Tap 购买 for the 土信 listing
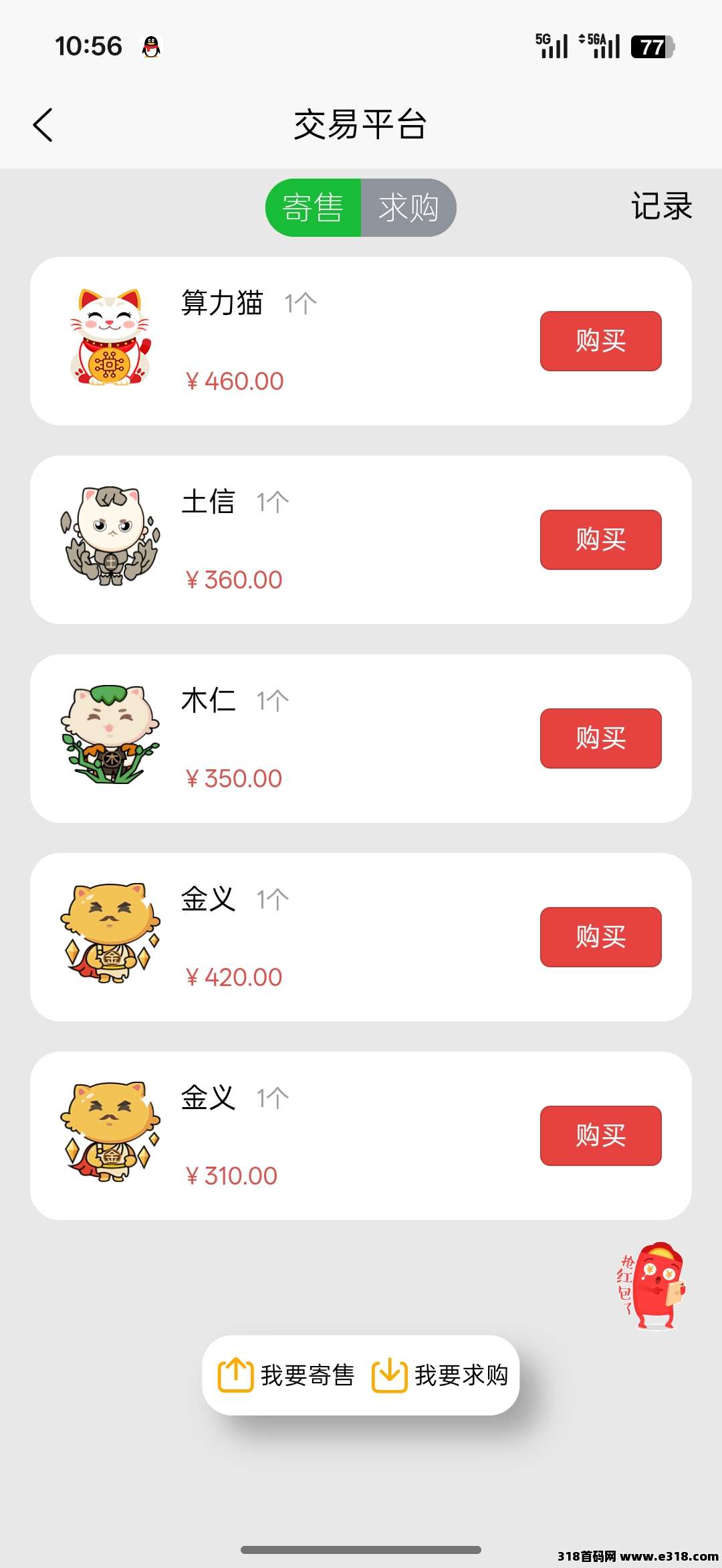Image resolution: width=722 pixels, height=1568 pixels. 600,540
